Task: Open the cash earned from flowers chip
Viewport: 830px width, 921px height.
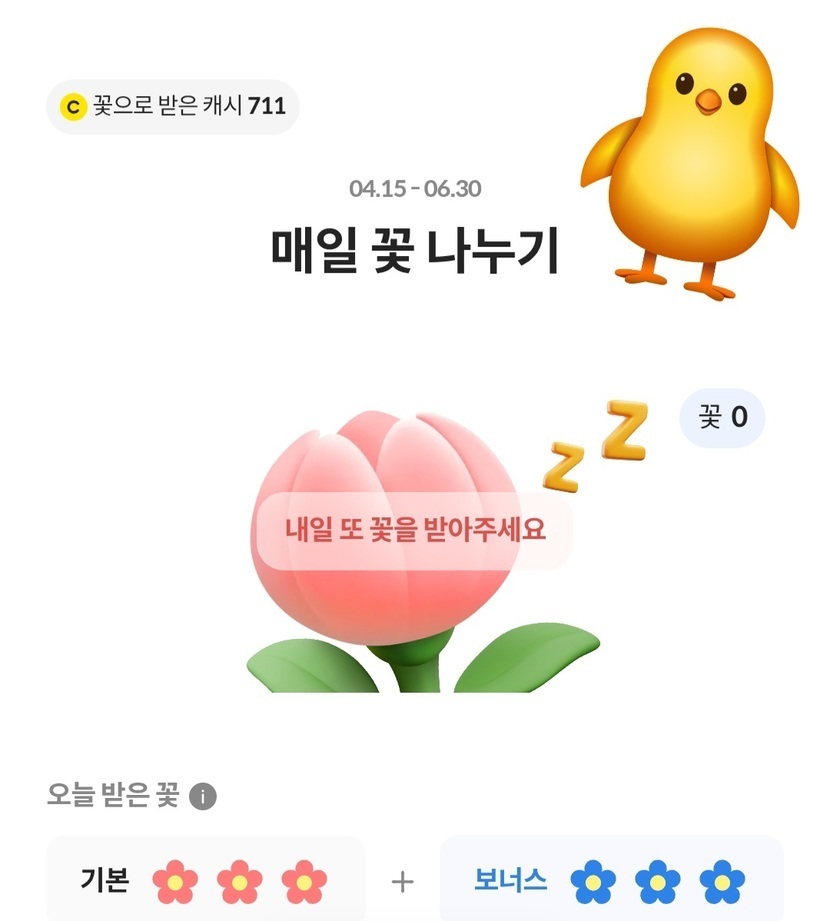Action: click(x=173, y=106)
